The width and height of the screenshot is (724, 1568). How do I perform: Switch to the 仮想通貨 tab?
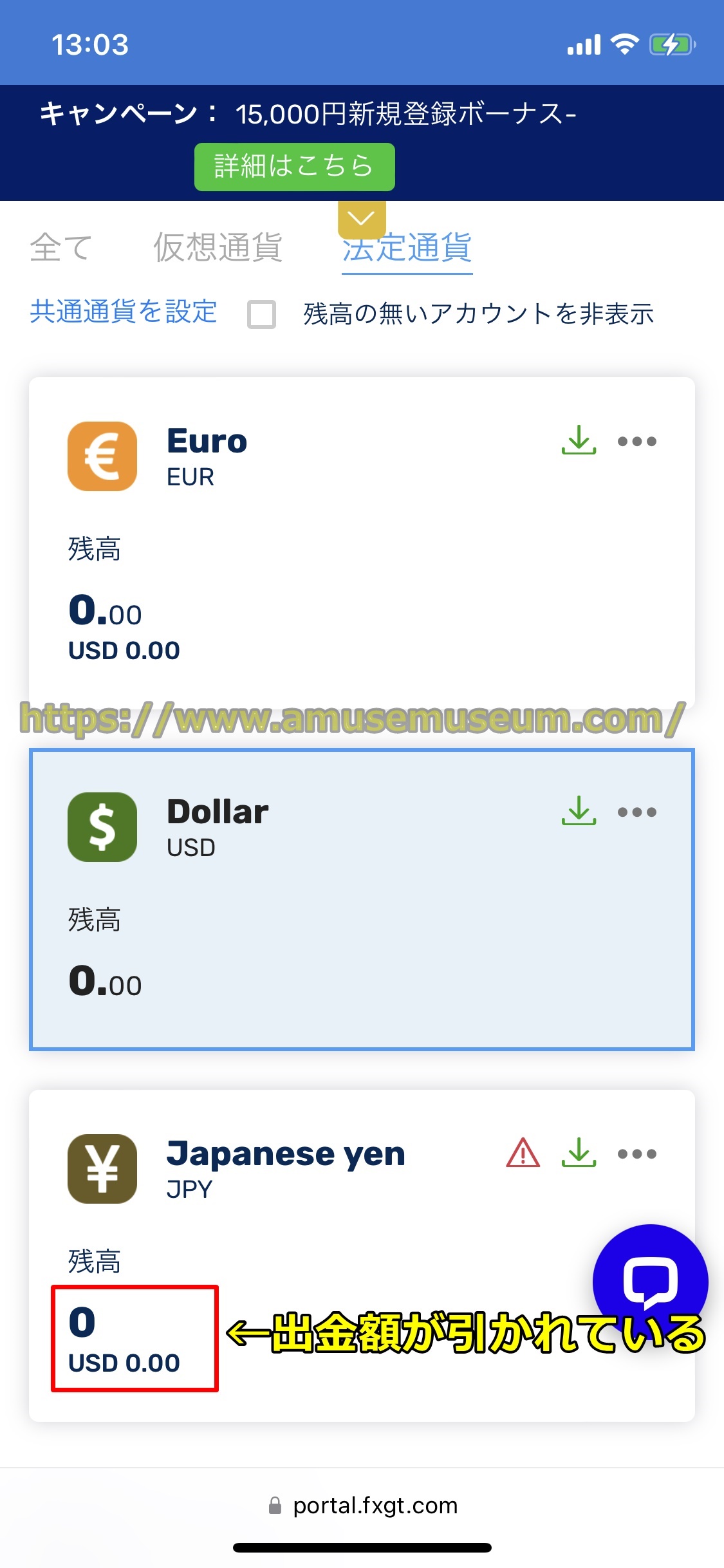tap(218, 247)
